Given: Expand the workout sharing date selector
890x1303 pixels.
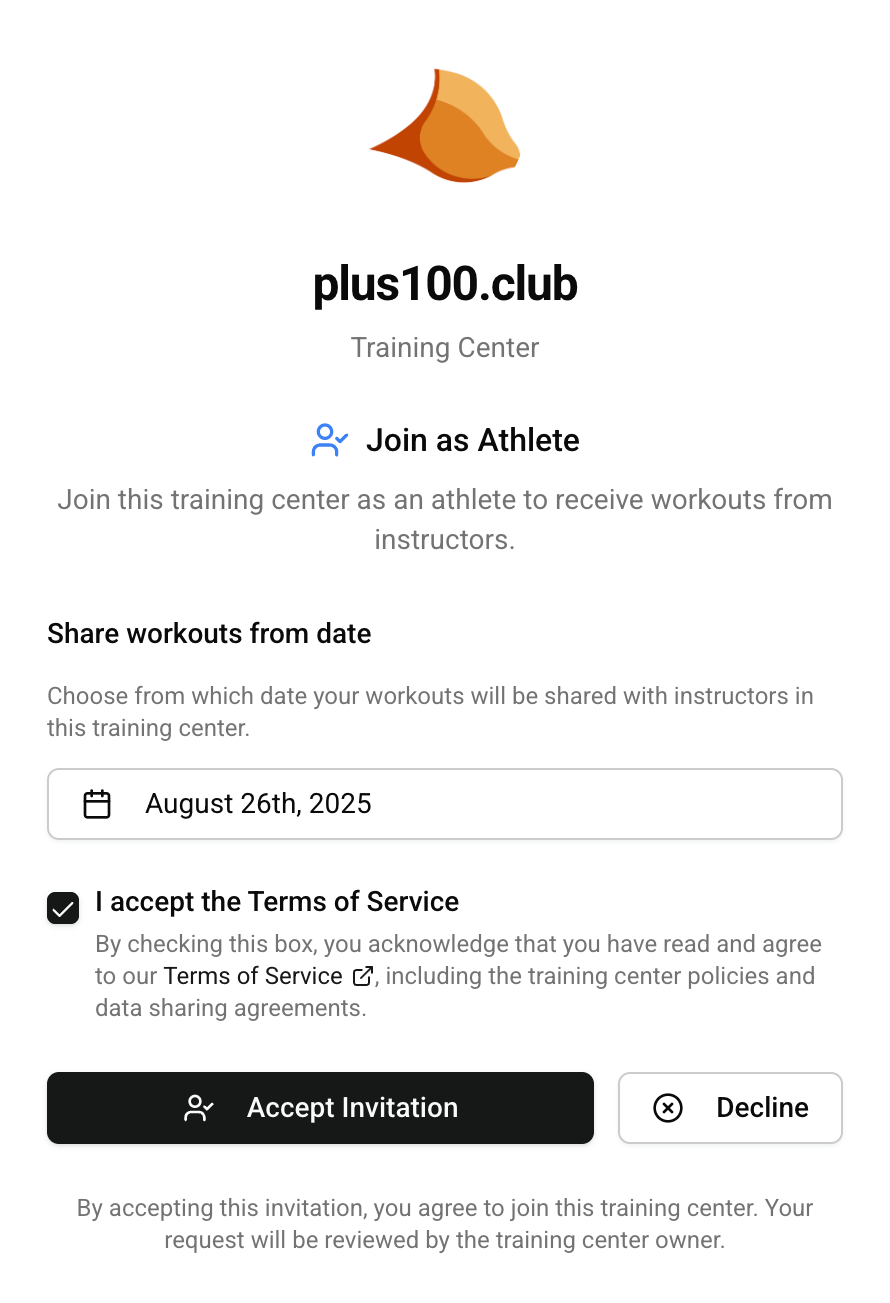Looking at the screenshot, I should click(x=444, y=803).
